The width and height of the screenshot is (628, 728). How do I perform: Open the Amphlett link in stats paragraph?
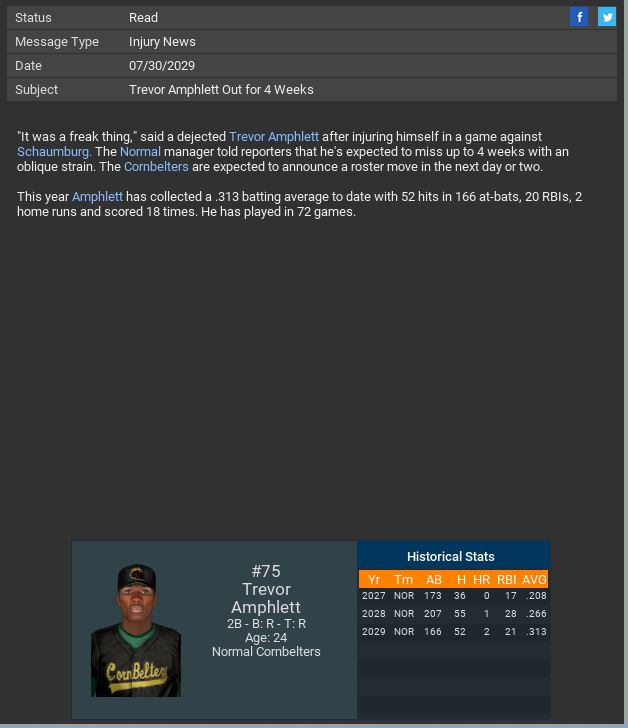point(97,197)
